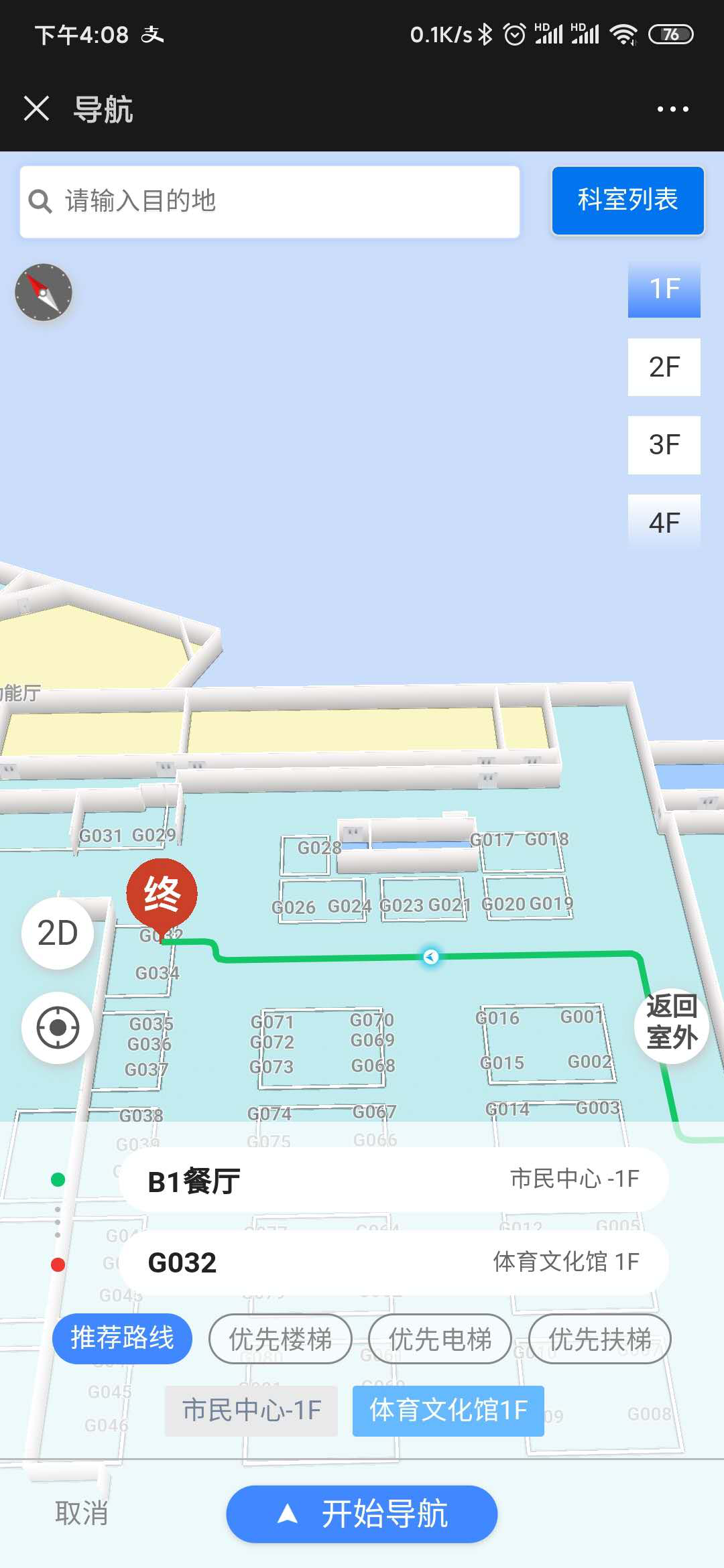Select the 推荐路线 recommended route option

click(122, 1337)
